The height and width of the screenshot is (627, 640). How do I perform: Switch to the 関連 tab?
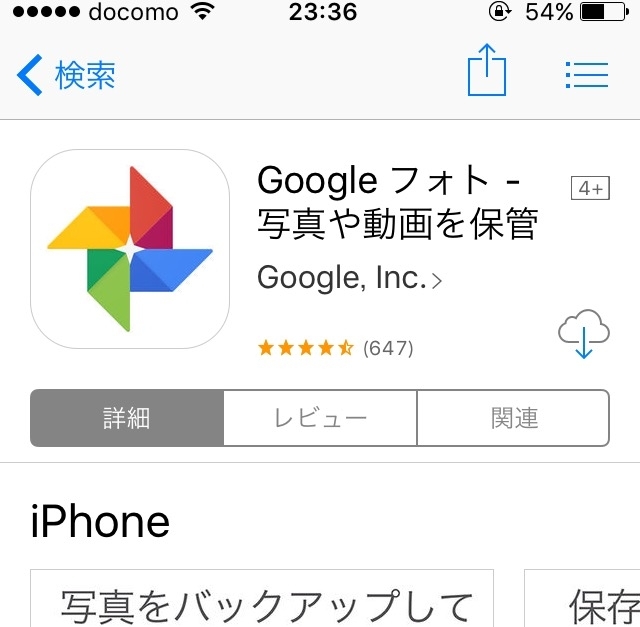click(x=514, y=418)
